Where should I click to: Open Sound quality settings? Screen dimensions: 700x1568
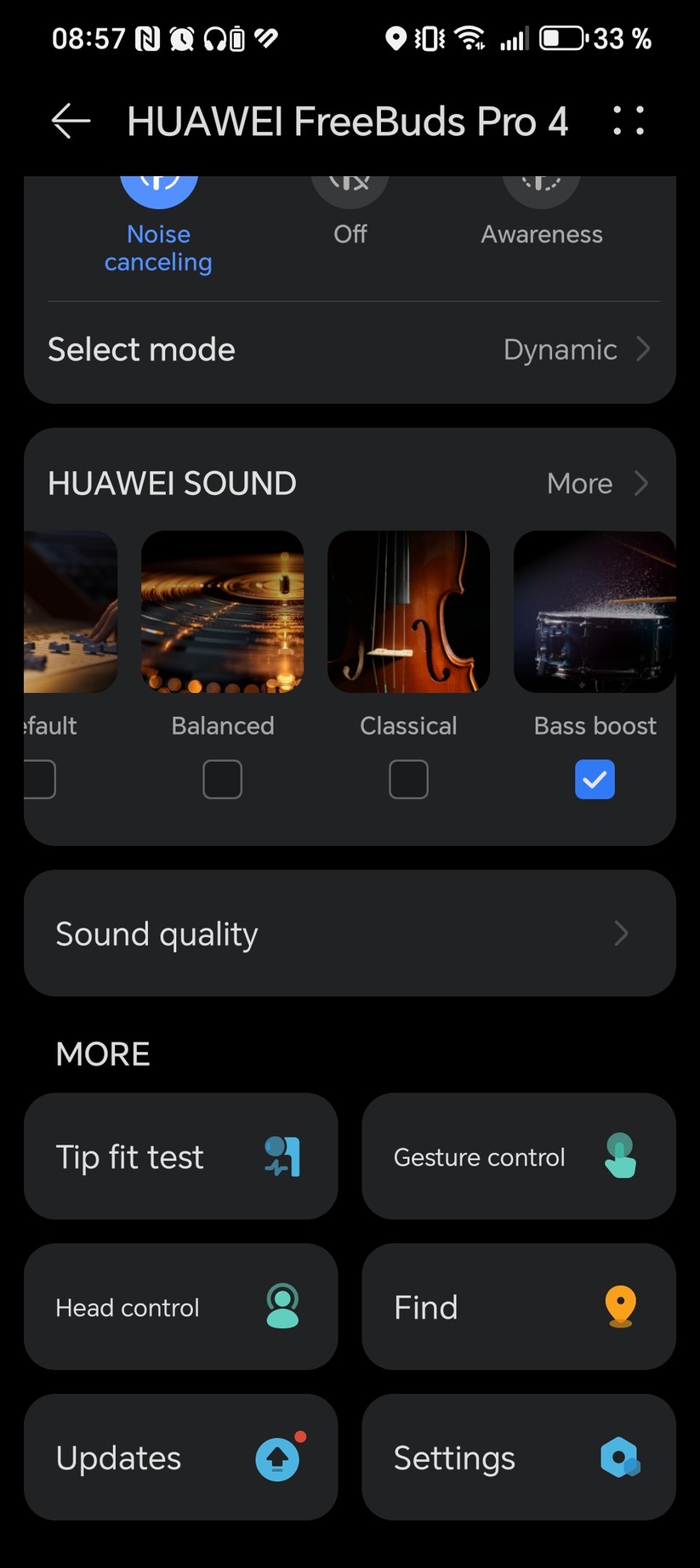350,934
